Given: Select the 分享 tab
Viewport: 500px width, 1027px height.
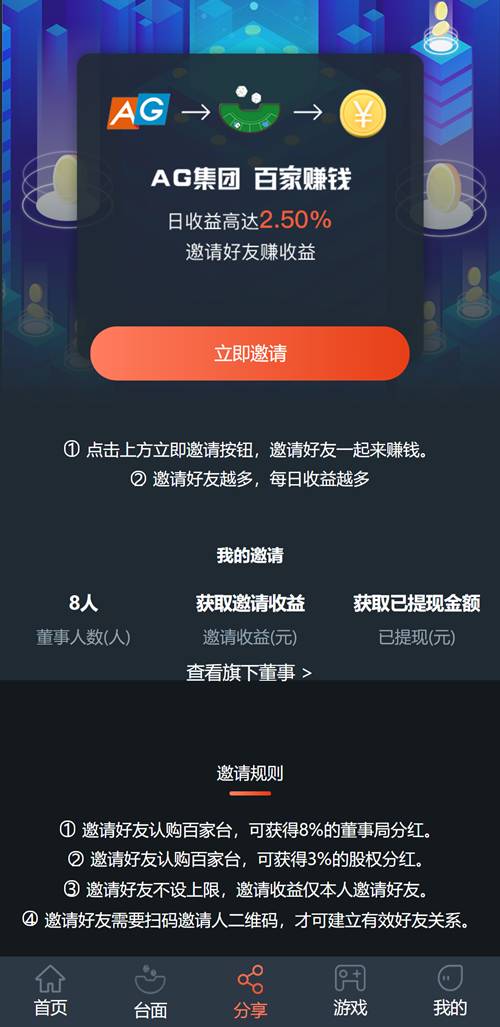Looking at the screenshot, I should point(250,990).
